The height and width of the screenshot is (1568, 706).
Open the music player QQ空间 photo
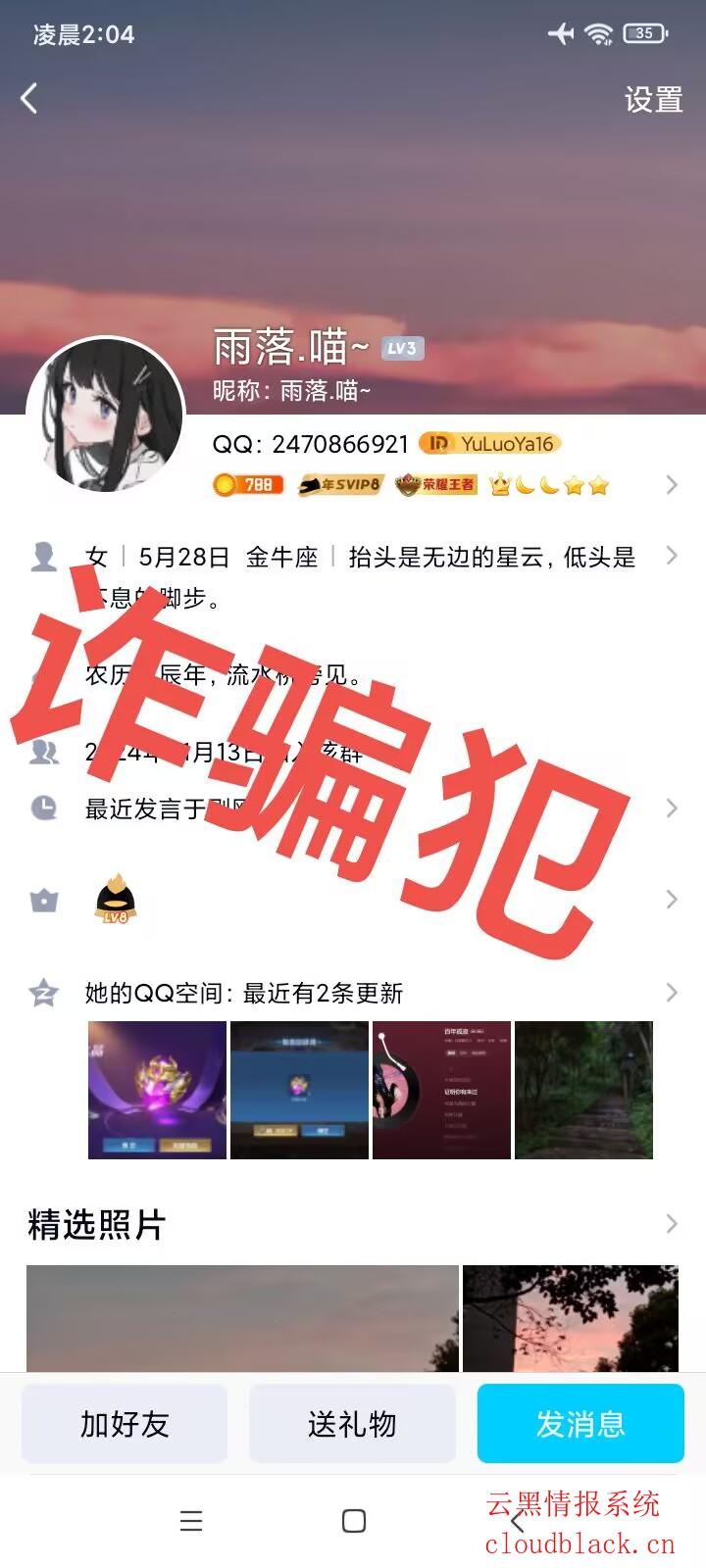click(441, 1090)
